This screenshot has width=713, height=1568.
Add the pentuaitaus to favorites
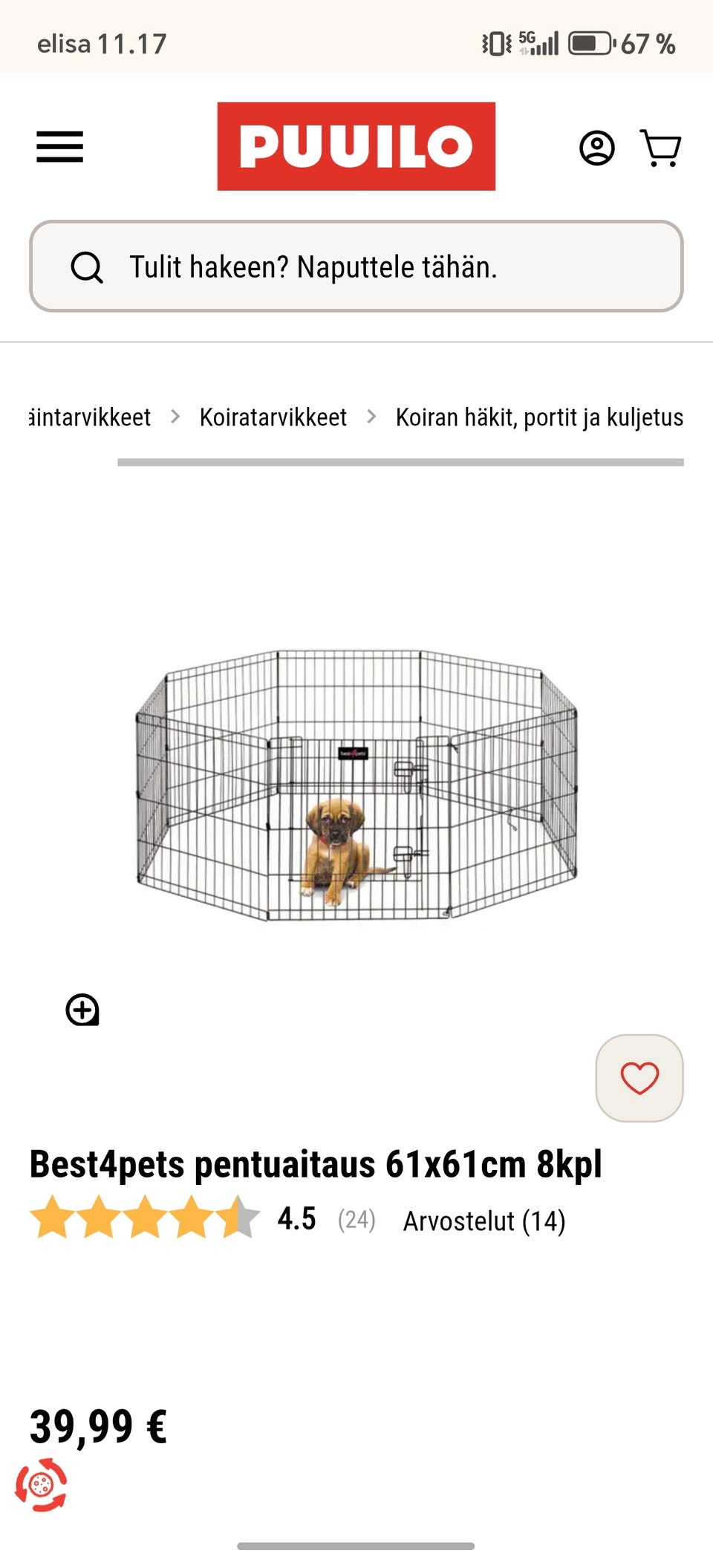[639, 1078]
